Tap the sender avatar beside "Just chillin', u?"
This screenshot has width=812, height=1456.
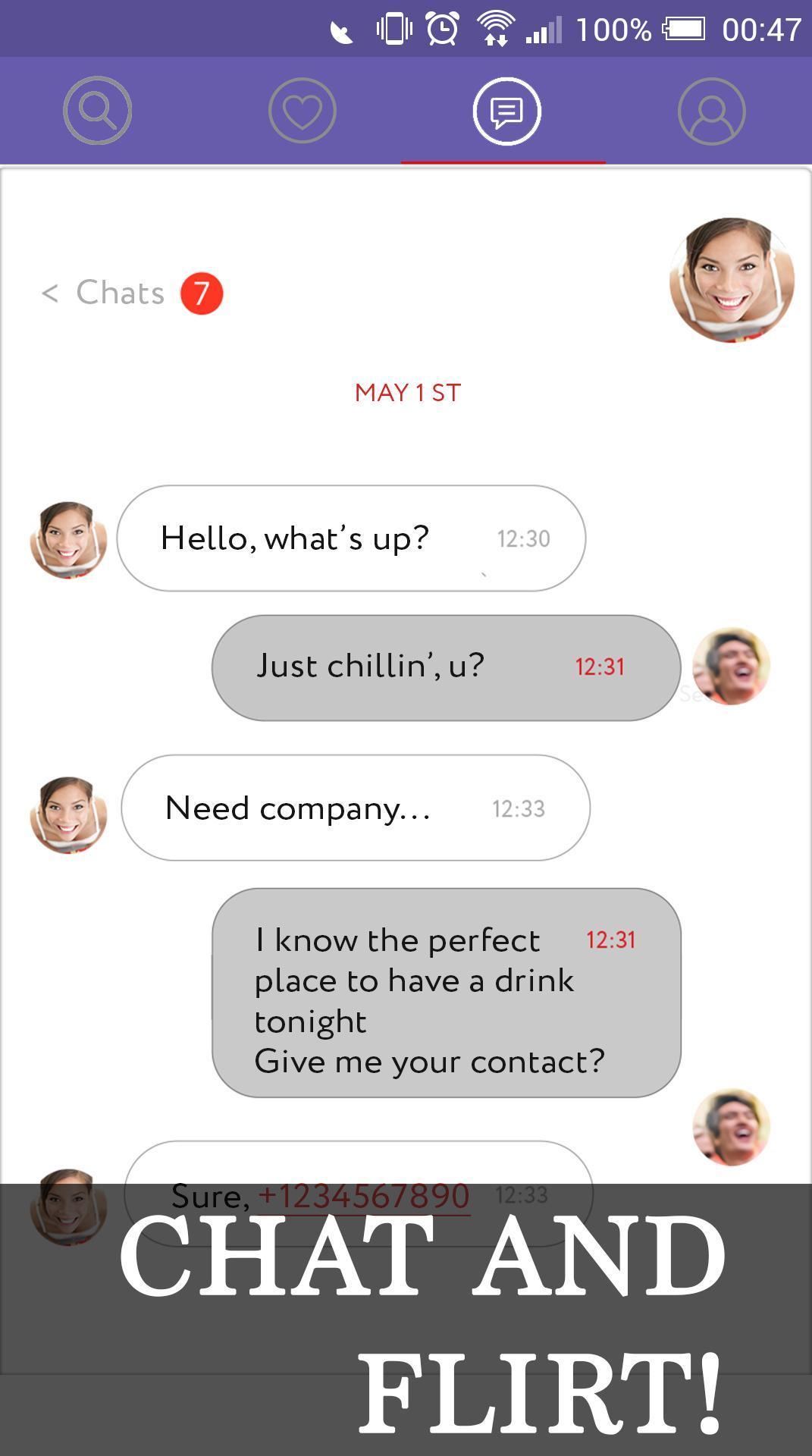point(732,667)
